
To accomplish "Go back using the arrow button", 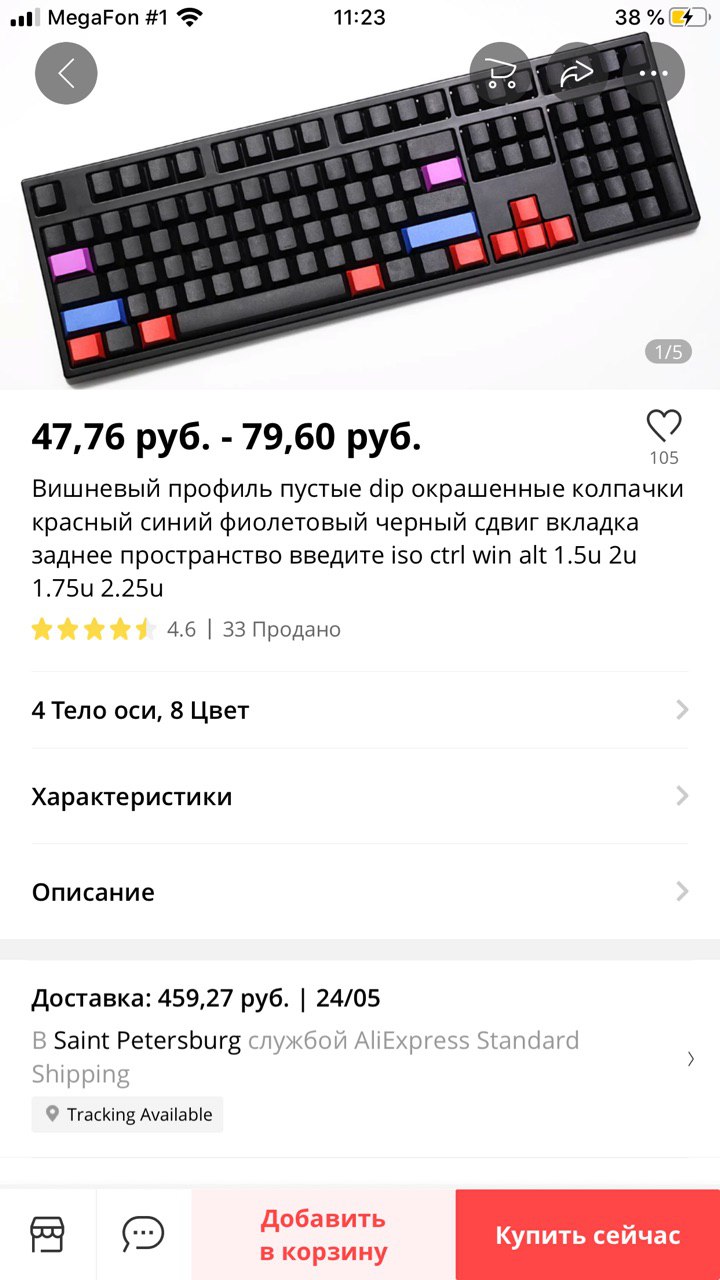I will point(66,73).
